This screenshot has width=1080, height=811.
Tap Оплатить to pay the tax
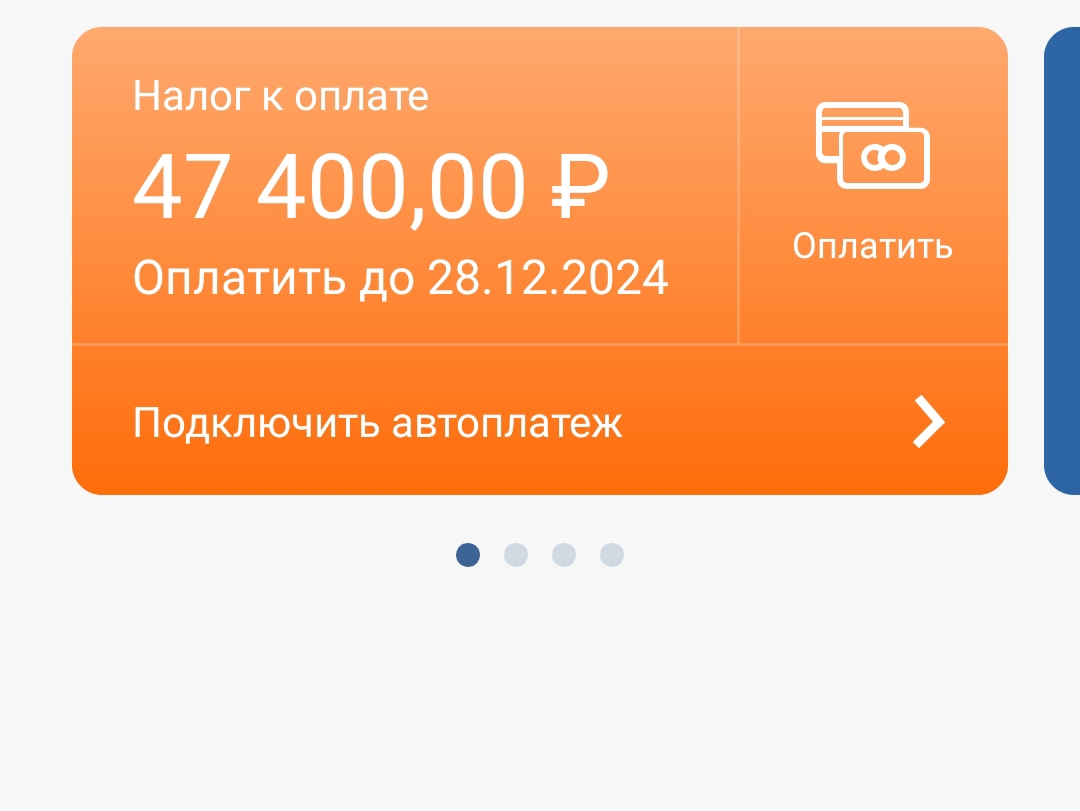tap(873, 186)
